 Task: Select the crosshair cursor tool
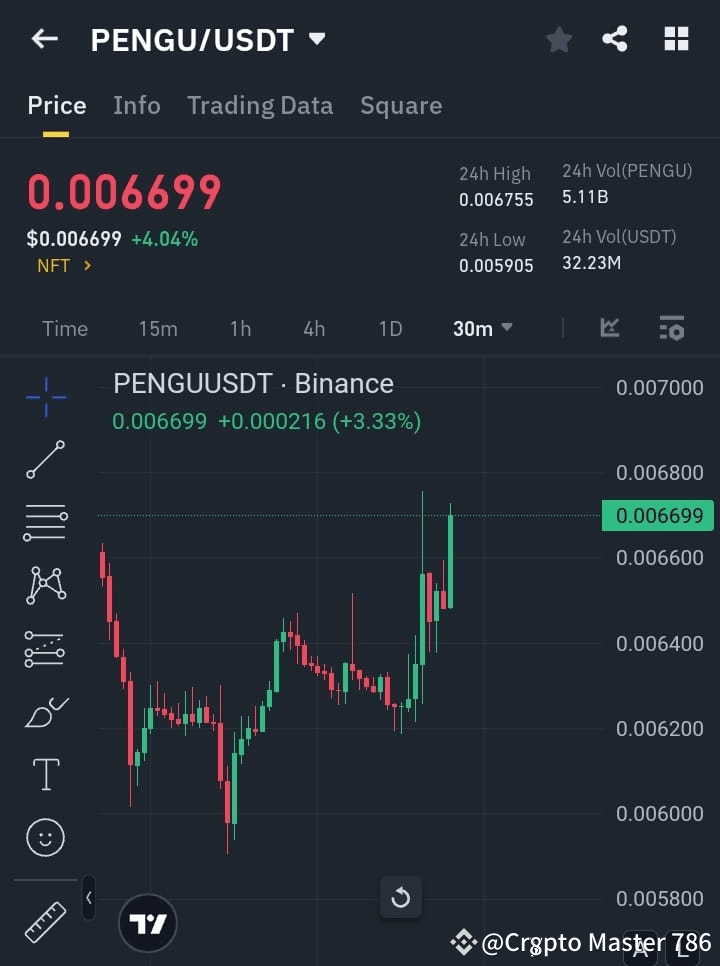[45, 397]
